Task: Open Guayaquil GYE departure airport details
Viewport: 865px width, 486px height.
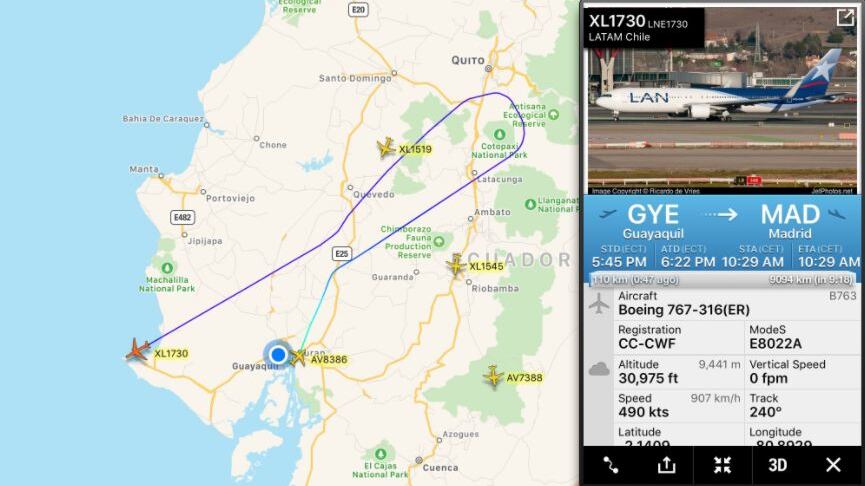Action: (x=650, y=220)
